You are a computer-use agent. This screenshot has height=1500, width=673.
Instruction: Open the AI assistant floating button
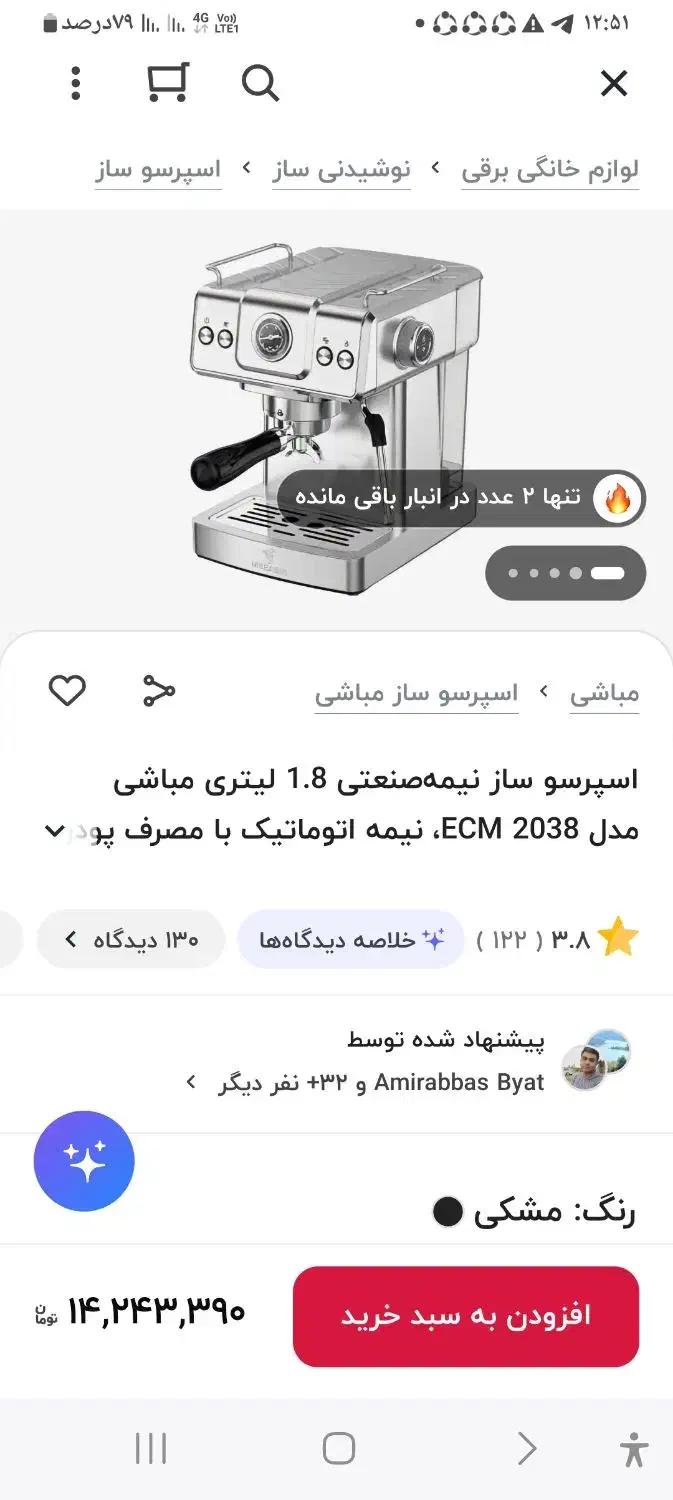(84, 1161)
